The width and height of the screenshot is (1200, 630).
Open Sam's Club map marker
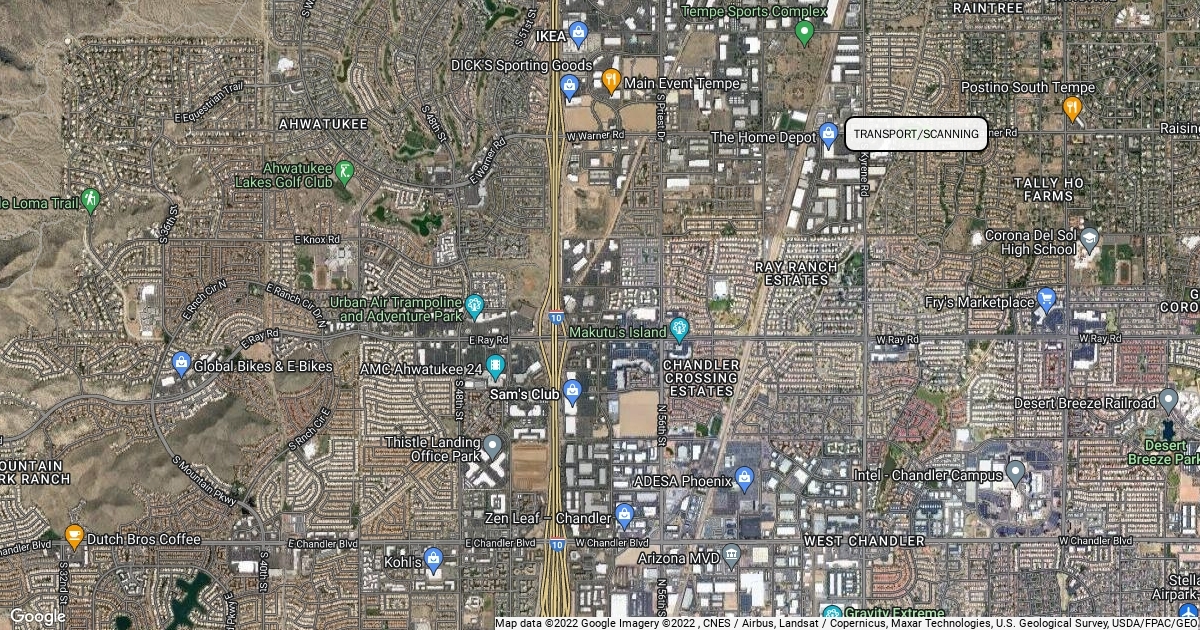point(572,390)
